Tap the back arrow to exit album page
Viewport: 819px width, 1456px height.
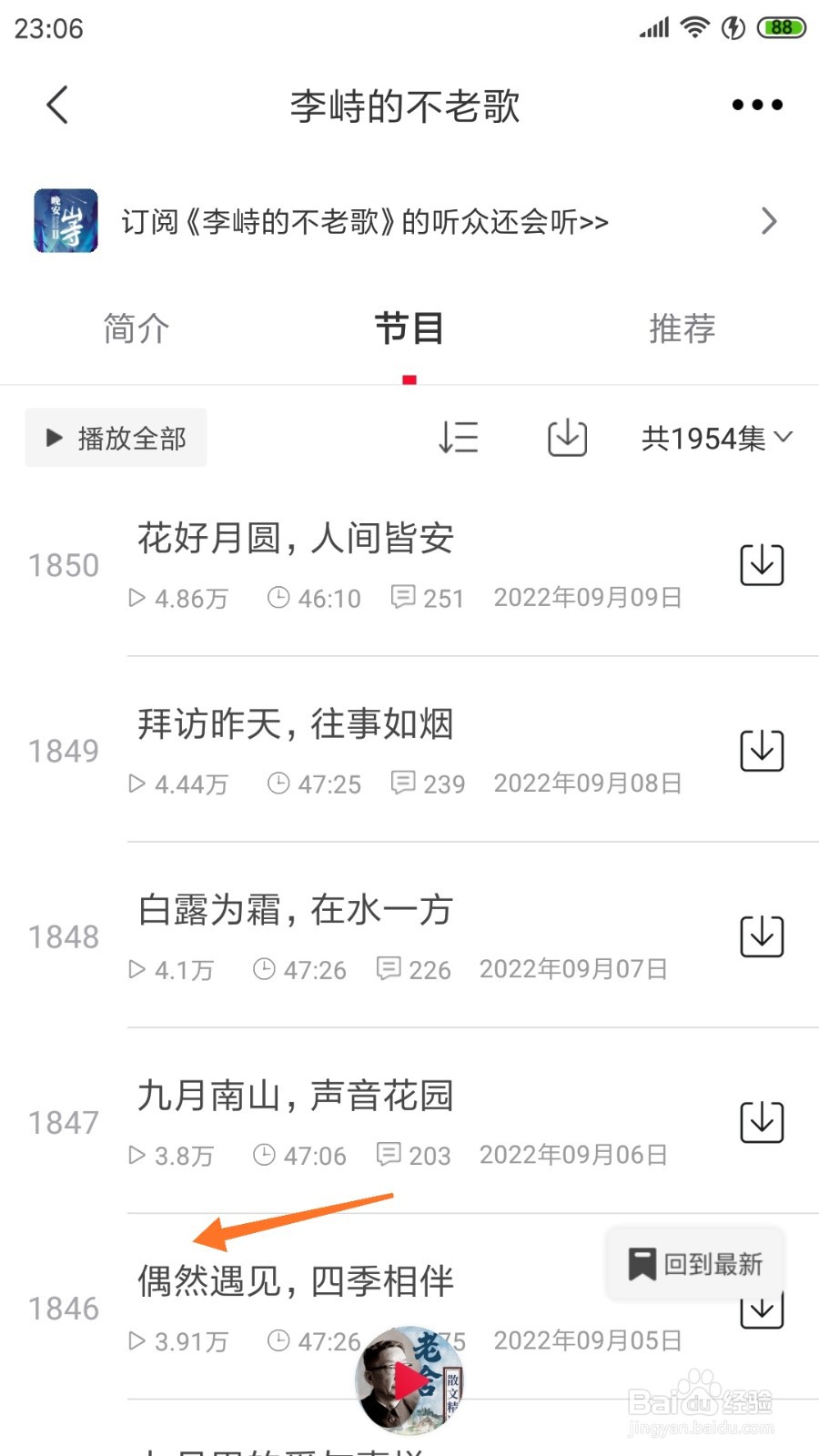(x=57, y=105)
